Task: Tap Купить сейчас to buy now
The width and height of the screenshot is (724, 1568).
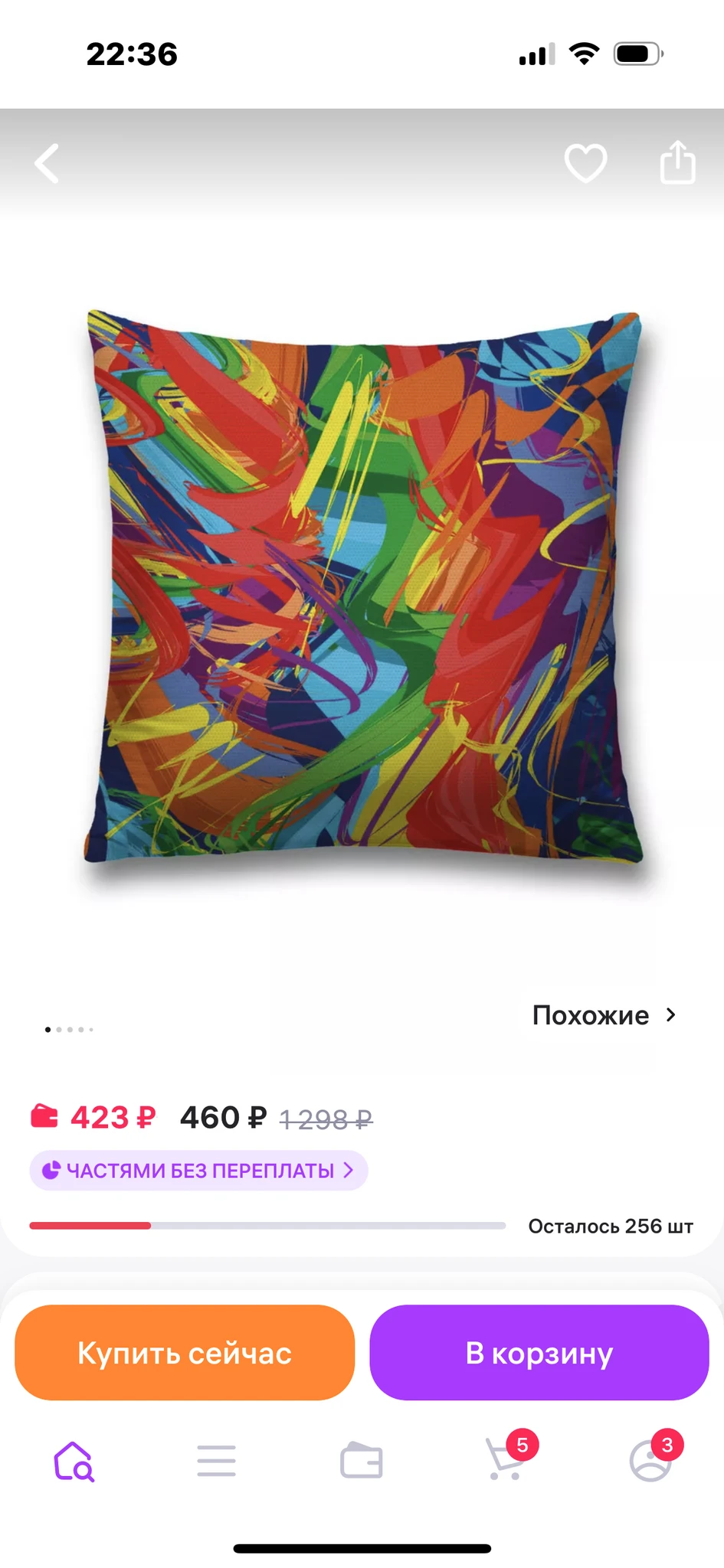Action: coord(185,1353)
